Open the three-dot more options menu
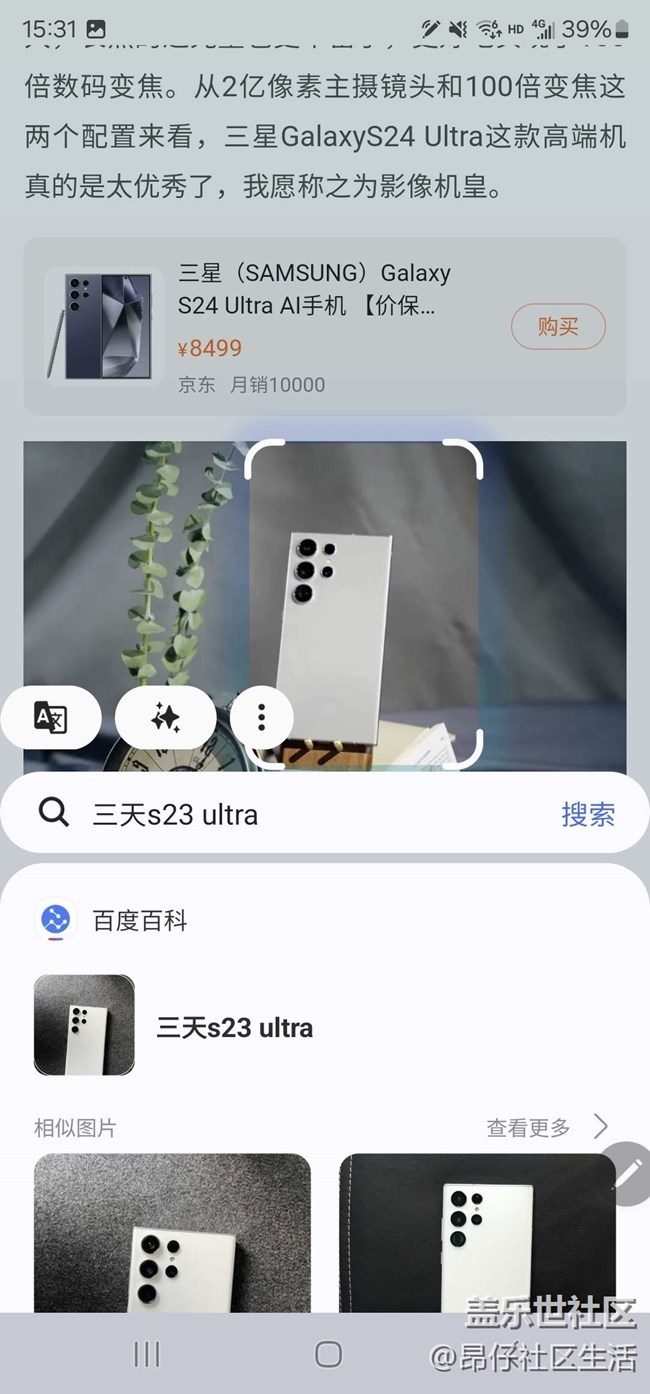Image resolution: width=650 pixels, height=1394 pixels. tap(261, 717)
